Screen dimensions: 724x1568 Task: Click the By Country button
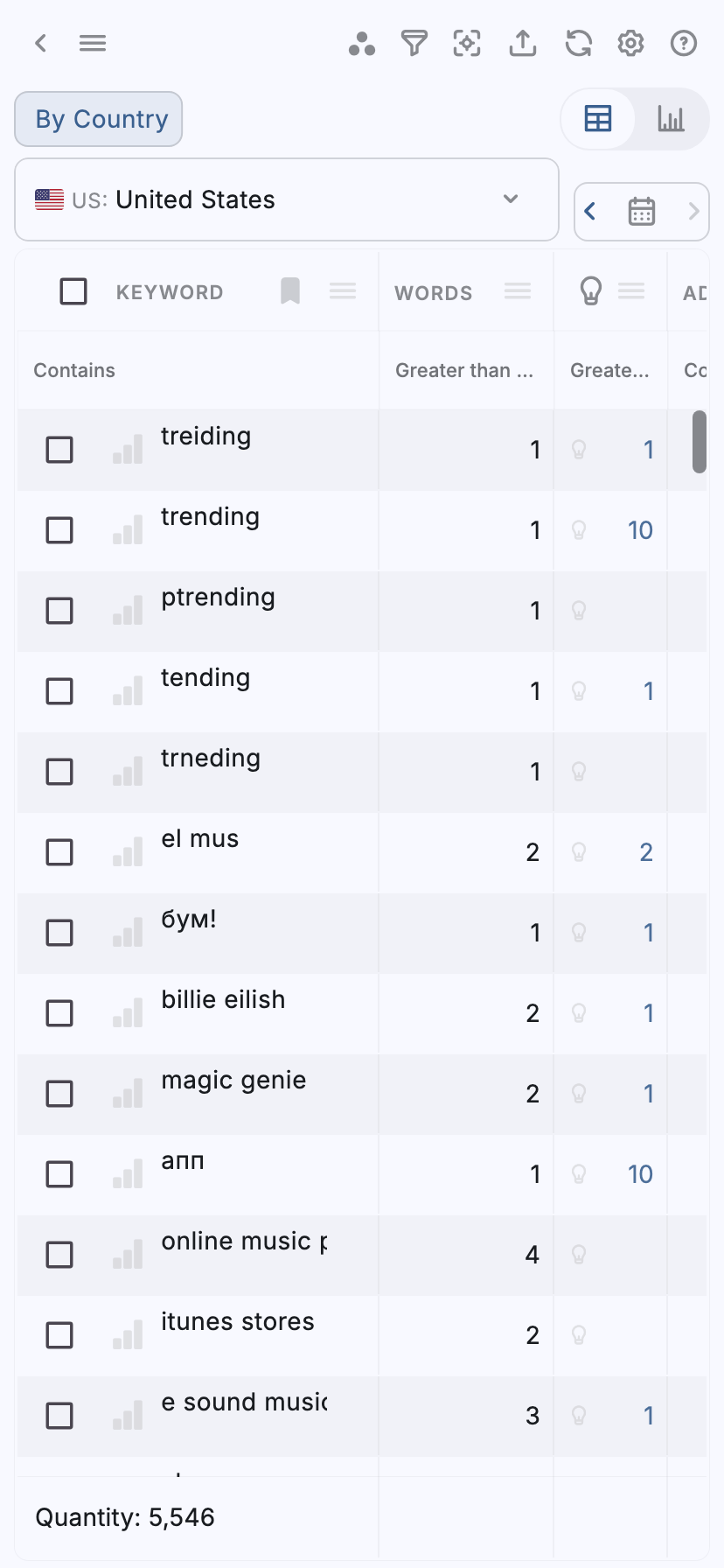pos(98,118)
